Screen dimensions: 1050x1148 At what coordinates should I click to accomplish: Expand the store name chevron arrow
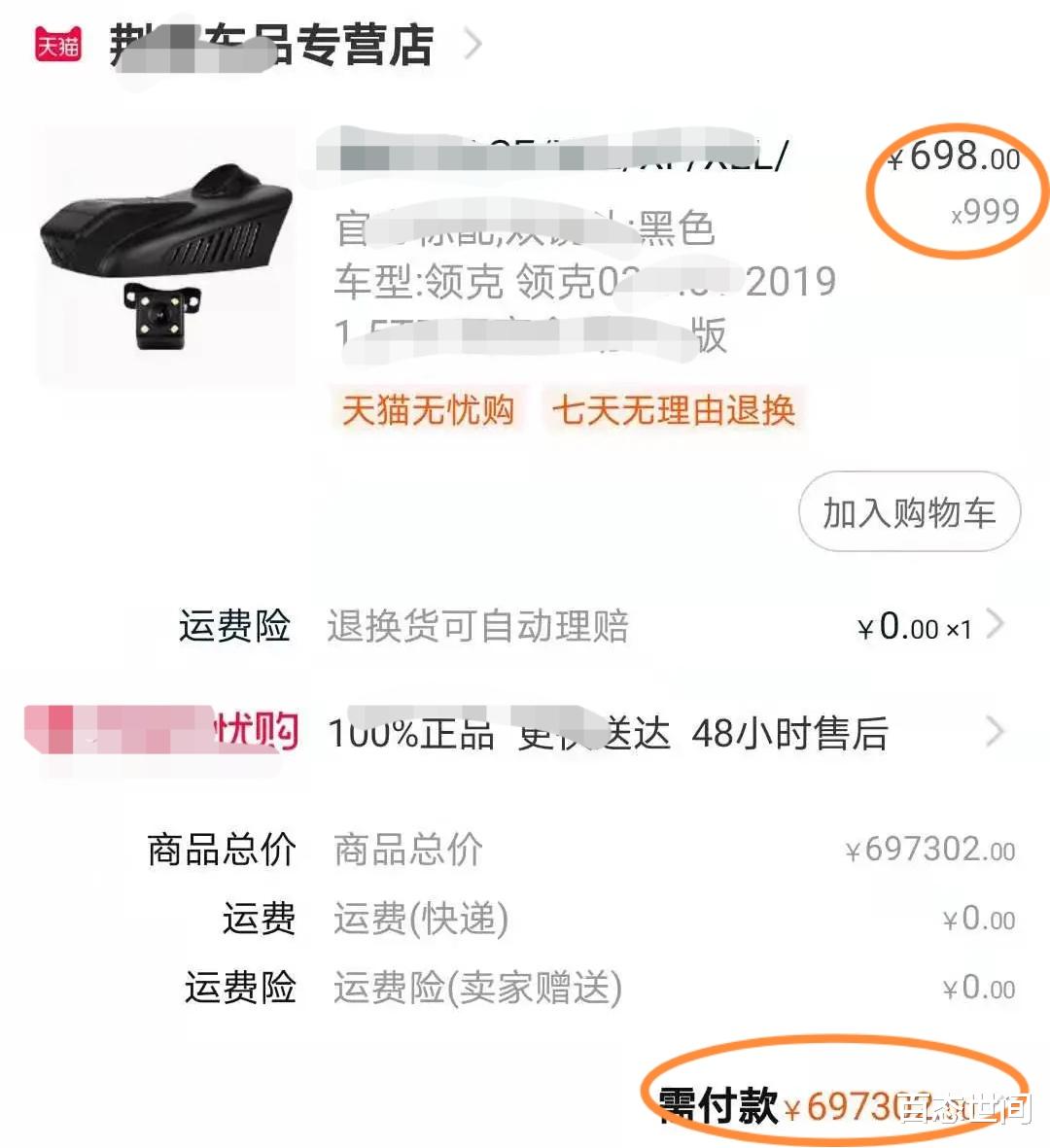473,44
